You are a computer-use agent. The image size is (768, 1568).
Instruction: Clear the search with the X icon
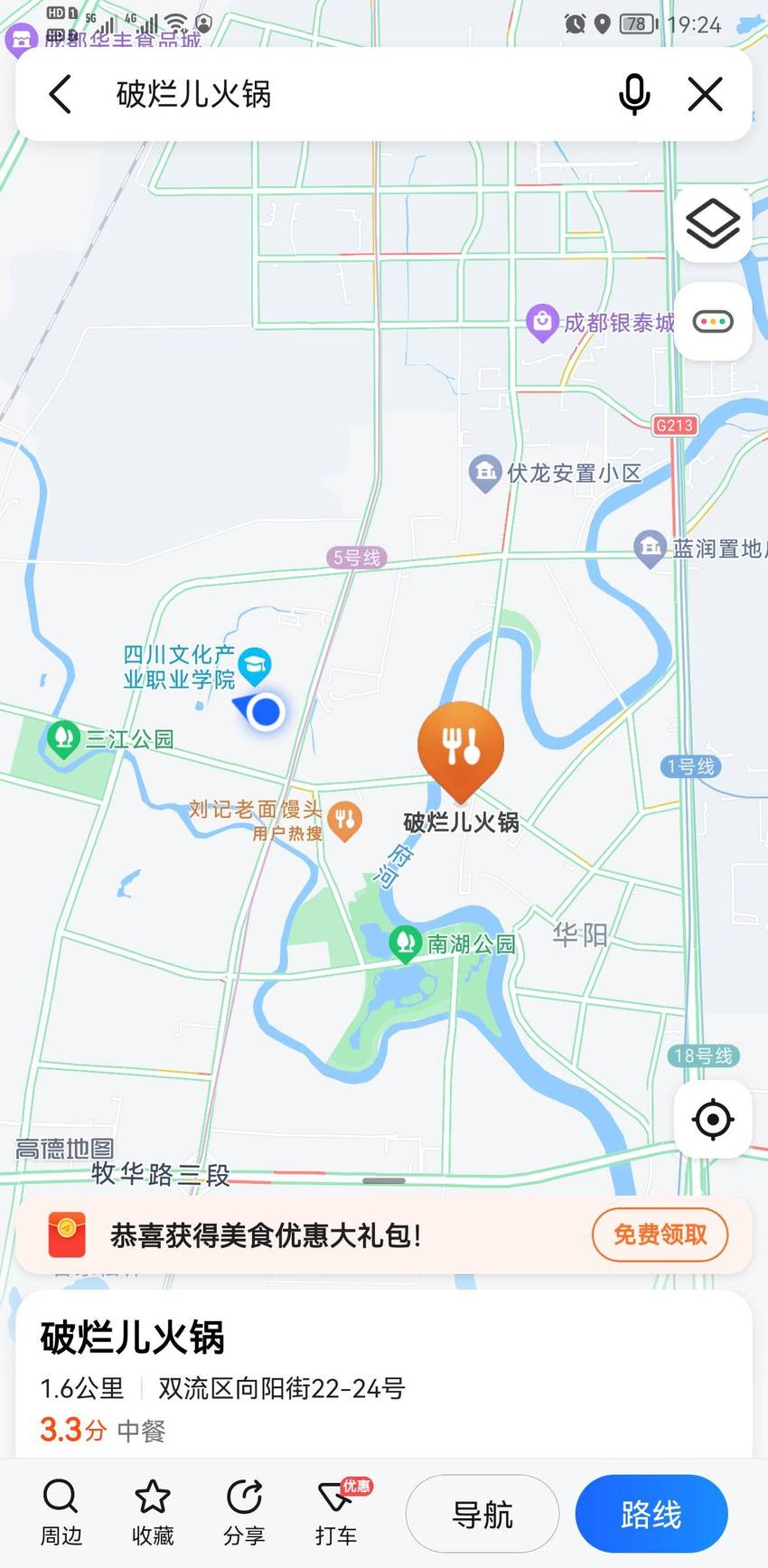coord(705,94)
